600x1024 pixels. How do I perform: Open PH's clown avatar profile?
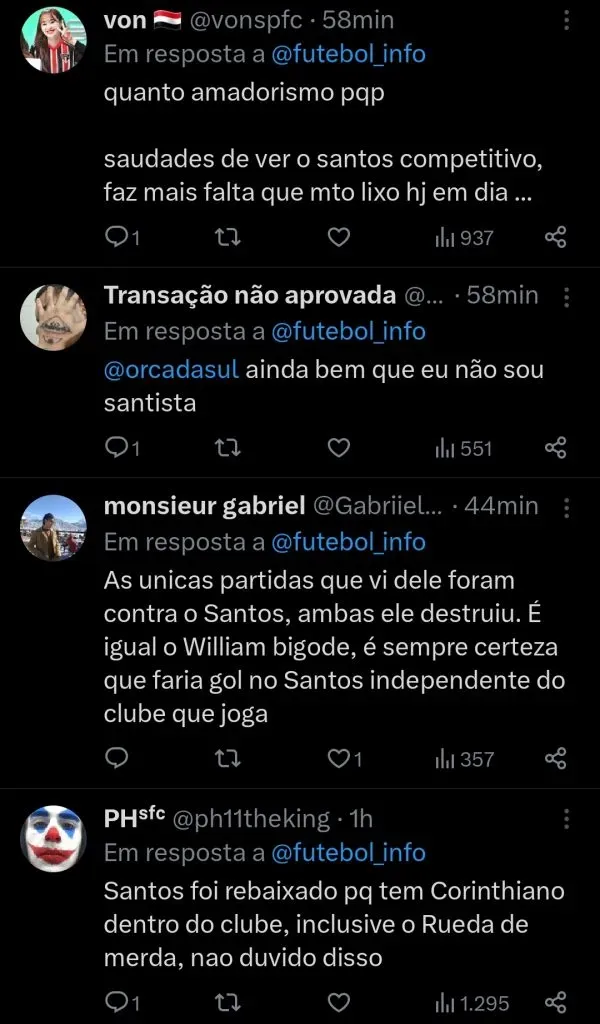pos(54,838)
